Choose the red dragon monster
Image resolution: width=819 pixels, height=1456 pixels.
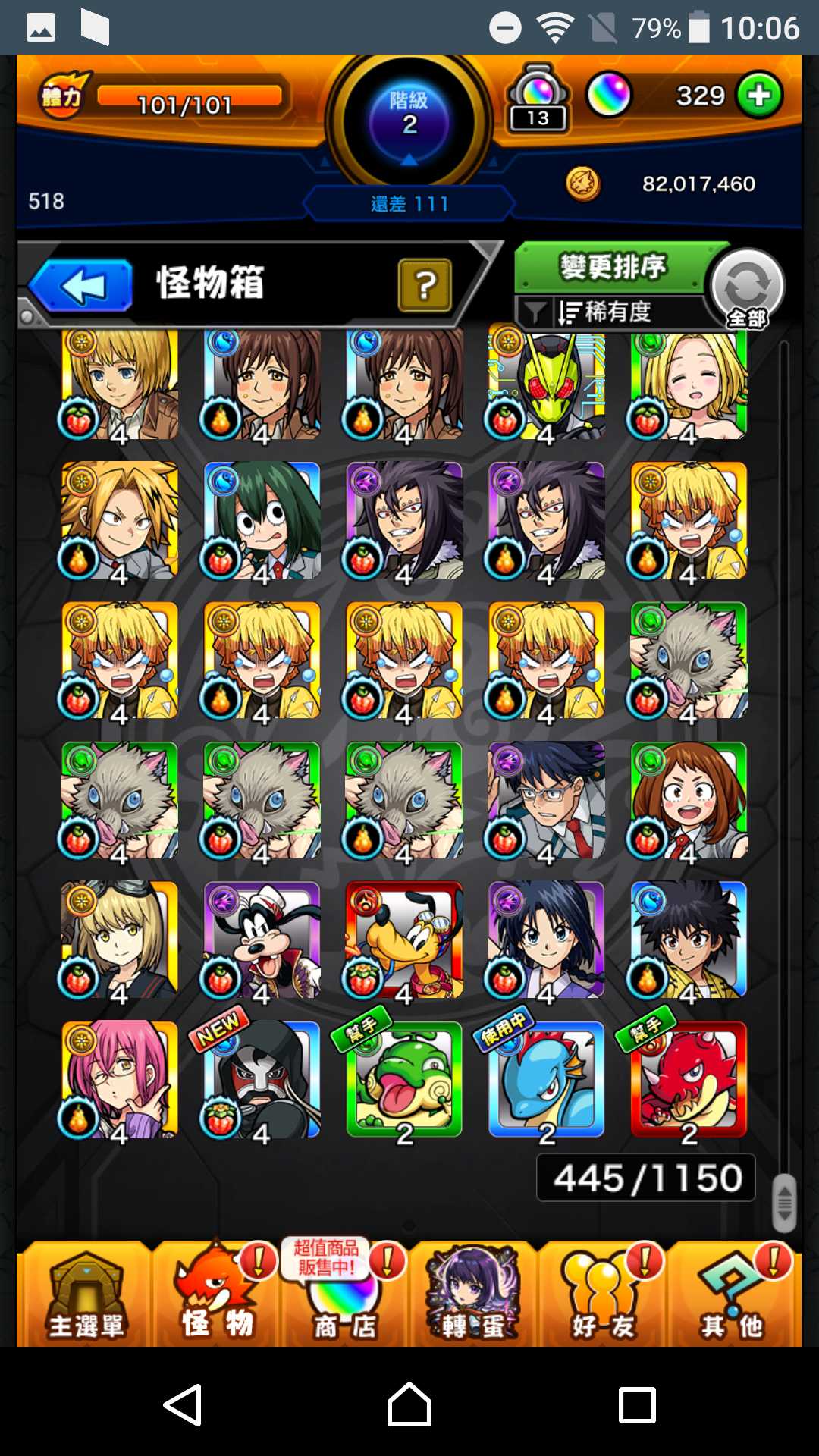(689, 1079)
